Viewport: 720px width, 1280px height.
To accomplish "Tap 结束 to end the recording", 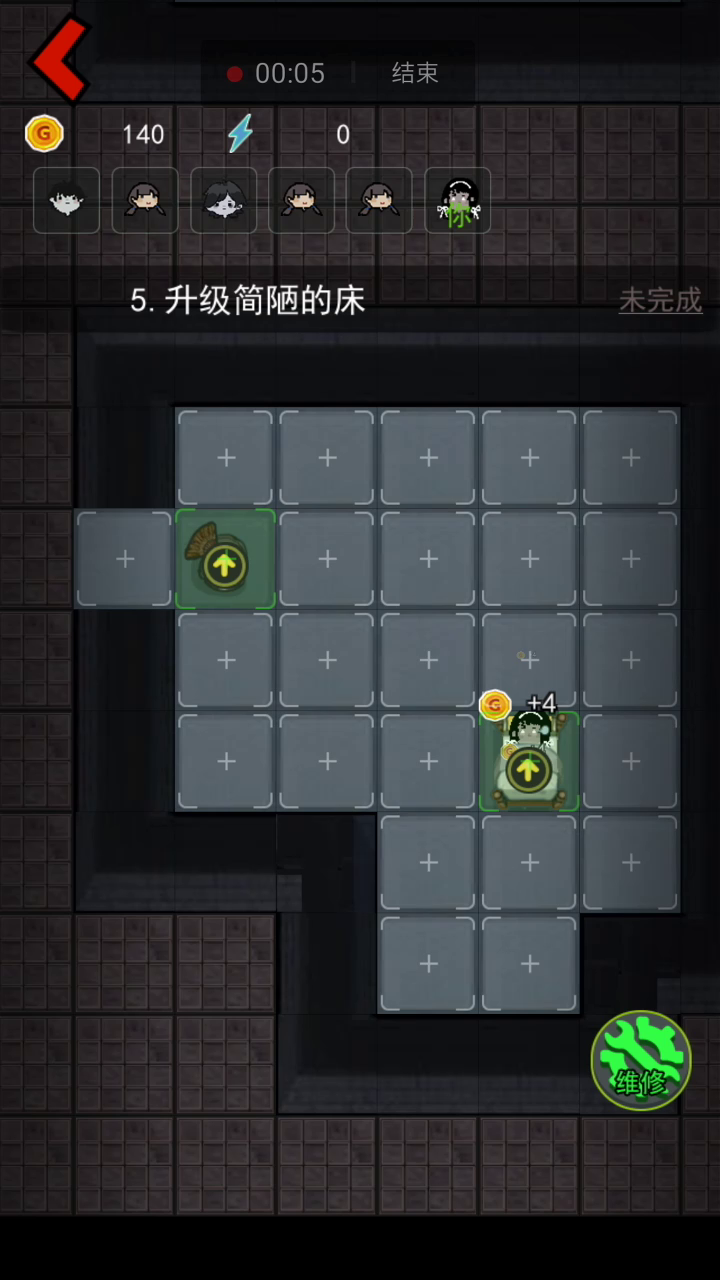I will pos(415,73).
